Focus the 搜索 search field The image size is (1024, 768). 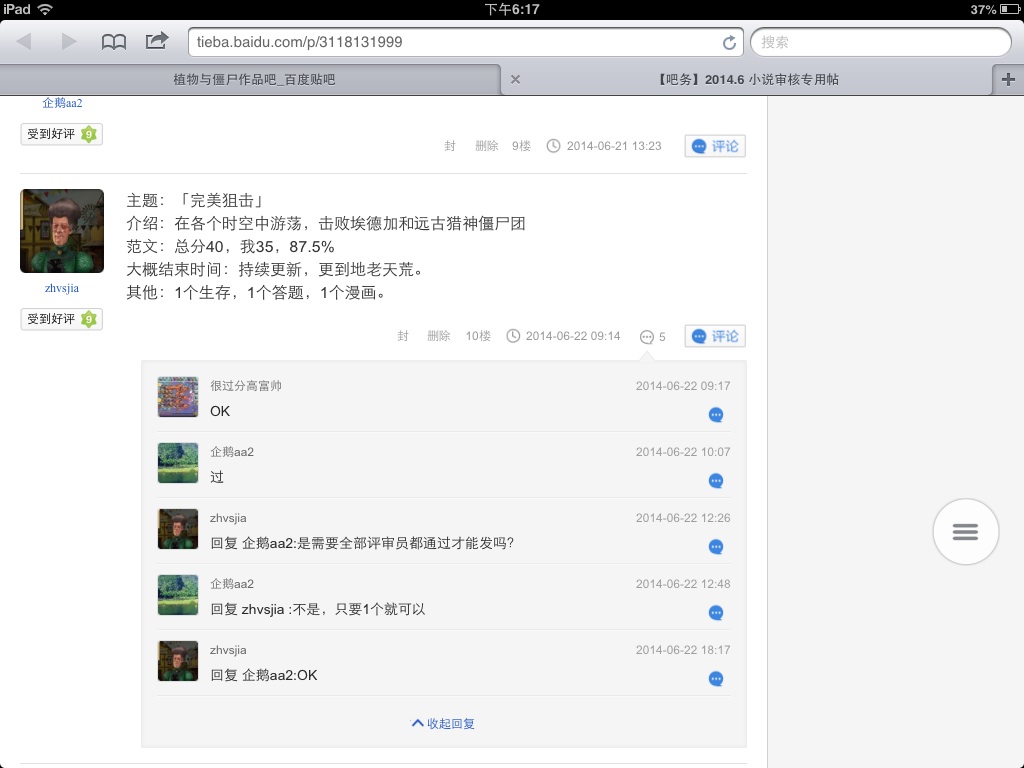pyautogui.click(x=880, y=42)
